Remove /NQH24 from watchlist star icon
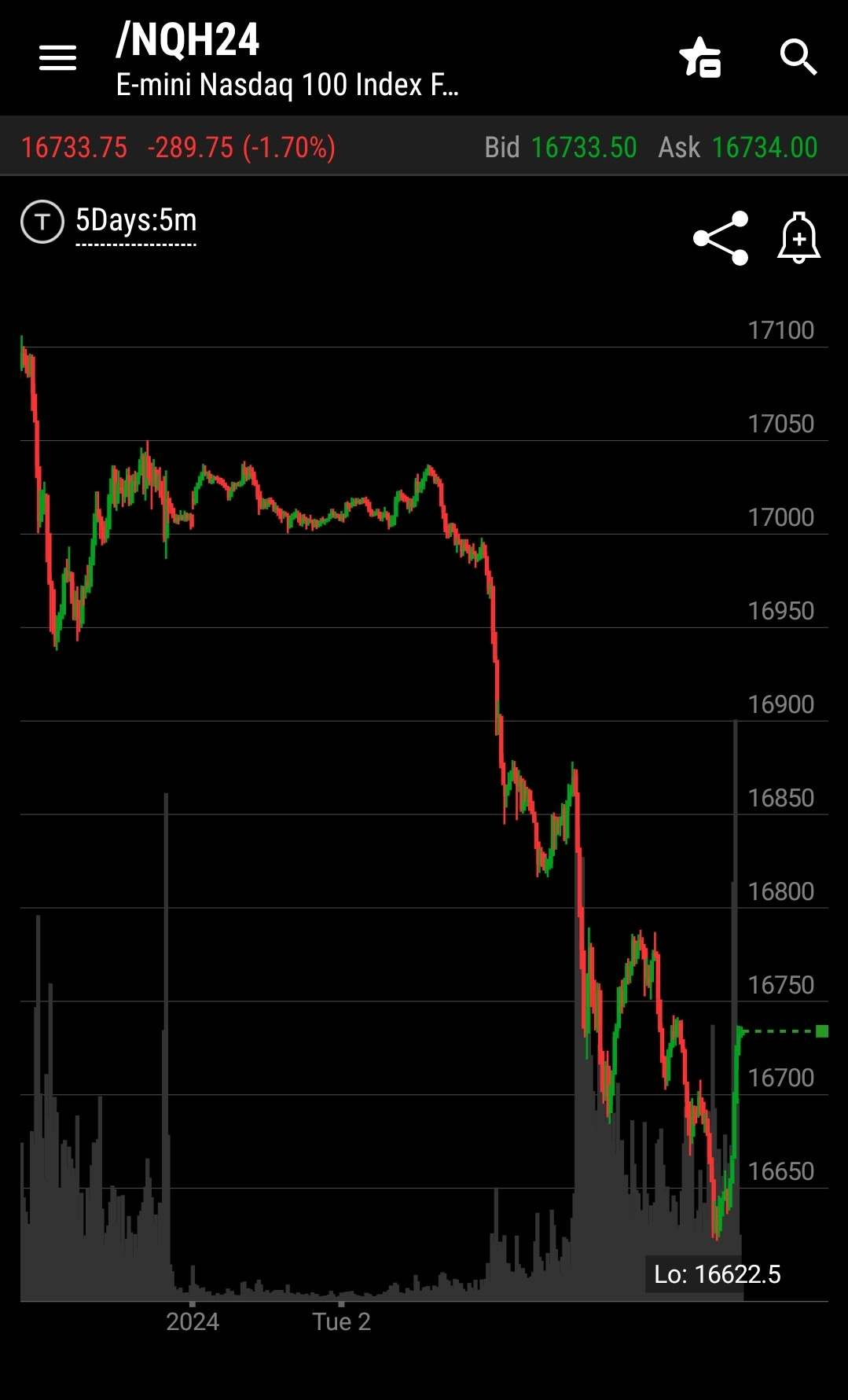Viewport: 848px width, 1400px height. coord(699,57)
